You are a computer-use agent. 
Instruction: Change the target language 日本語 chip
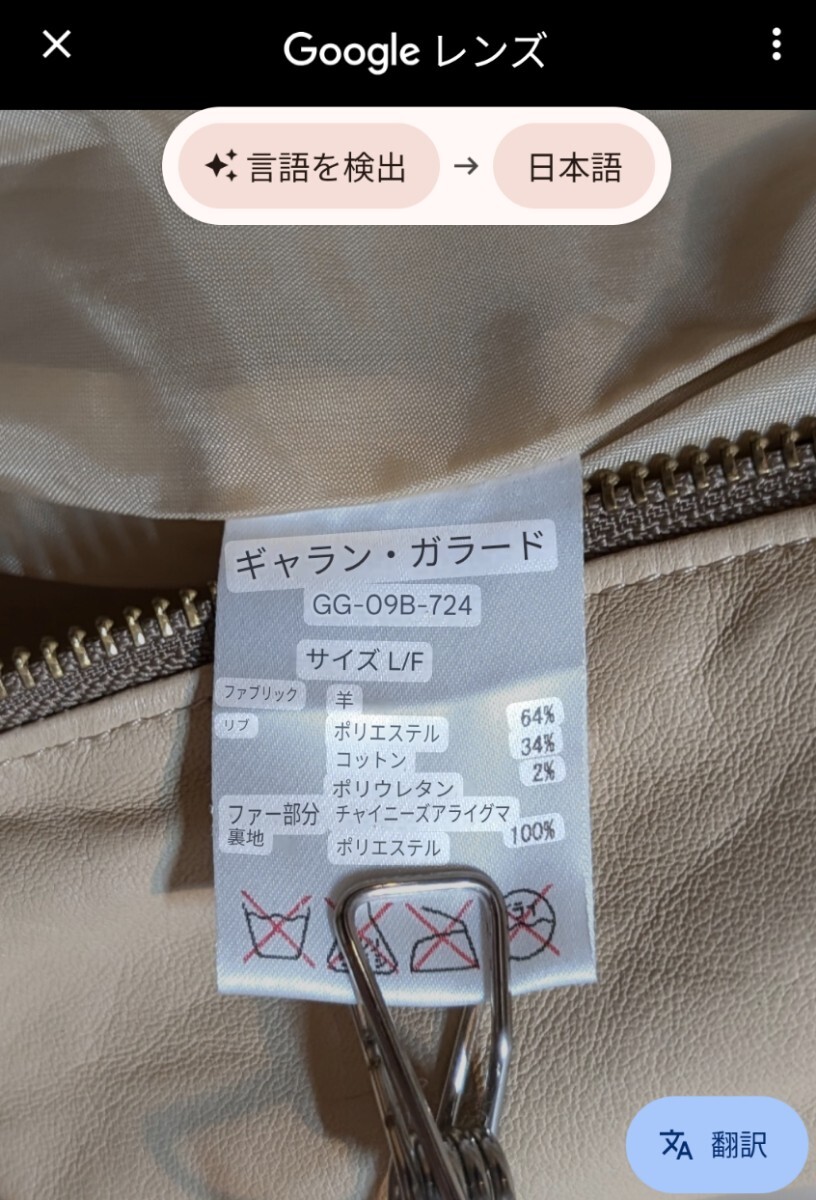(574, 167)
